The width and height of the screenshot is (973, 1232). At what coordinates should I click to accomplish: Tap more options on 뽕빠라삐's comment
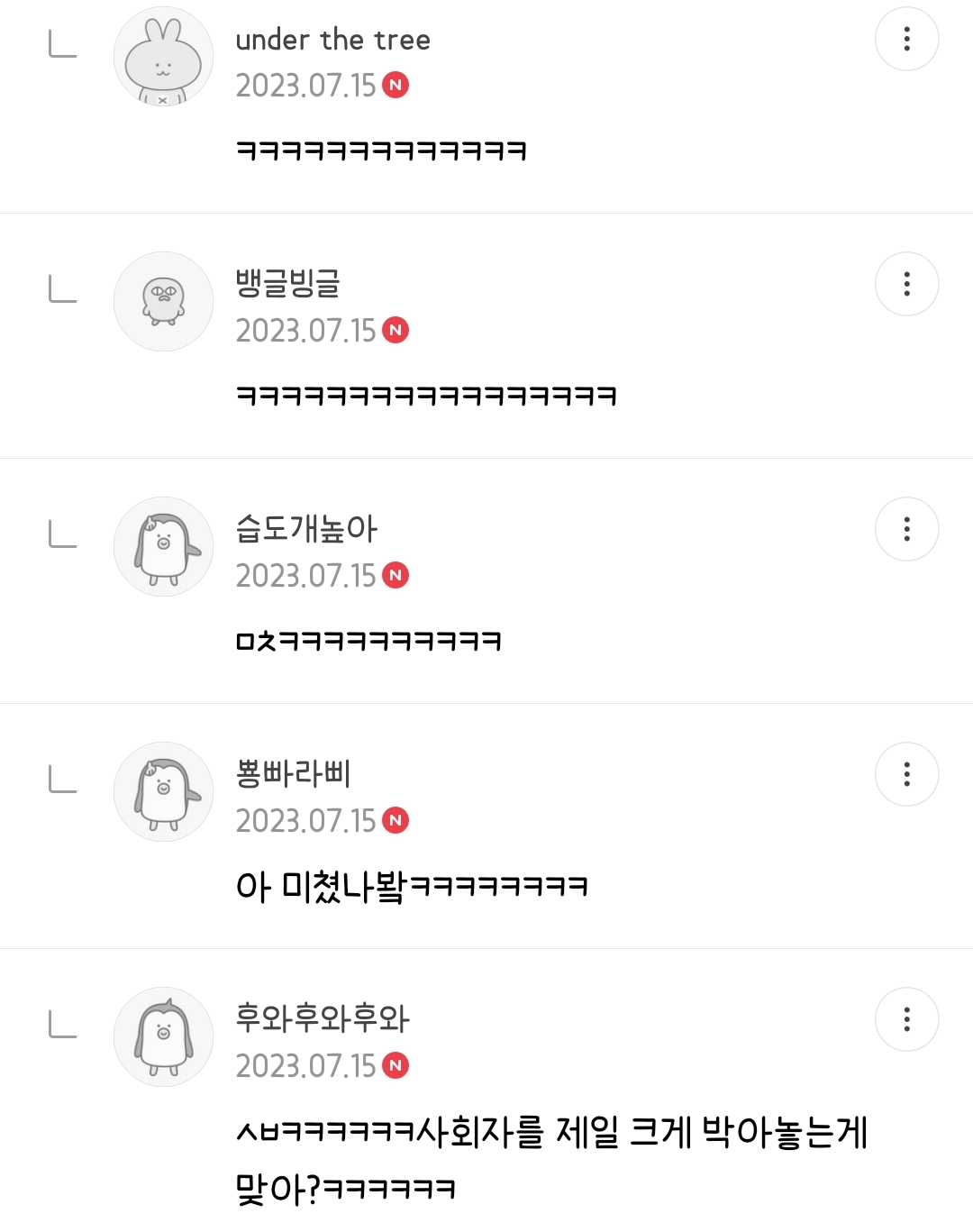[906, 774]
